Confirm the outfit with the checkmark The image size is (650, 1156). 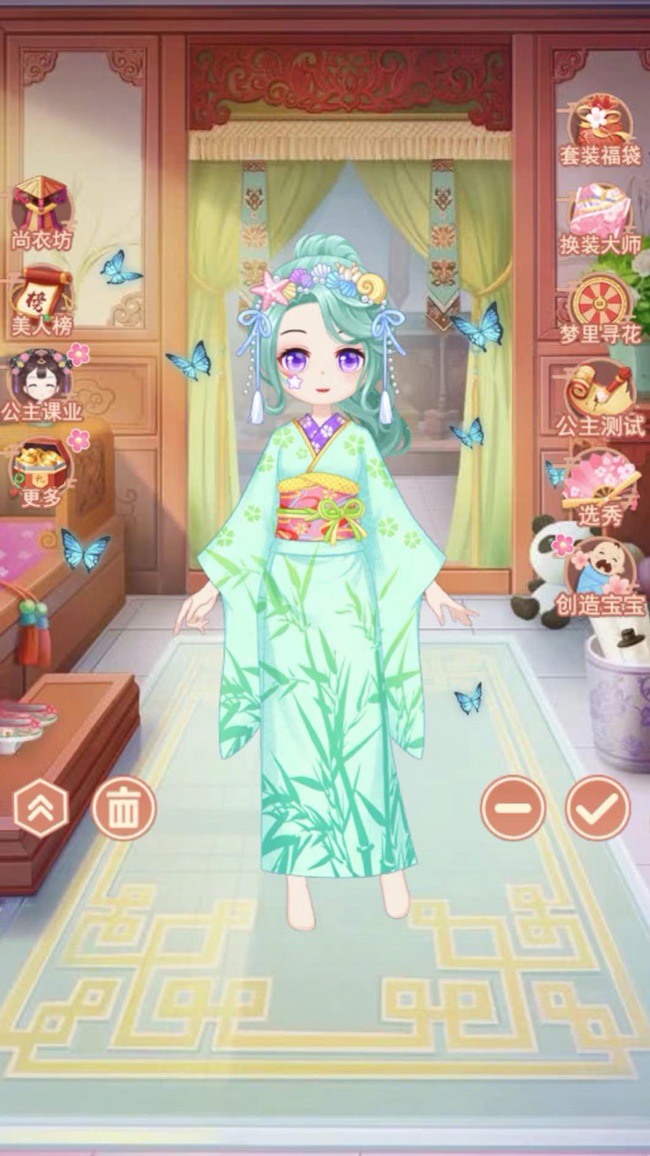[598, 808]
